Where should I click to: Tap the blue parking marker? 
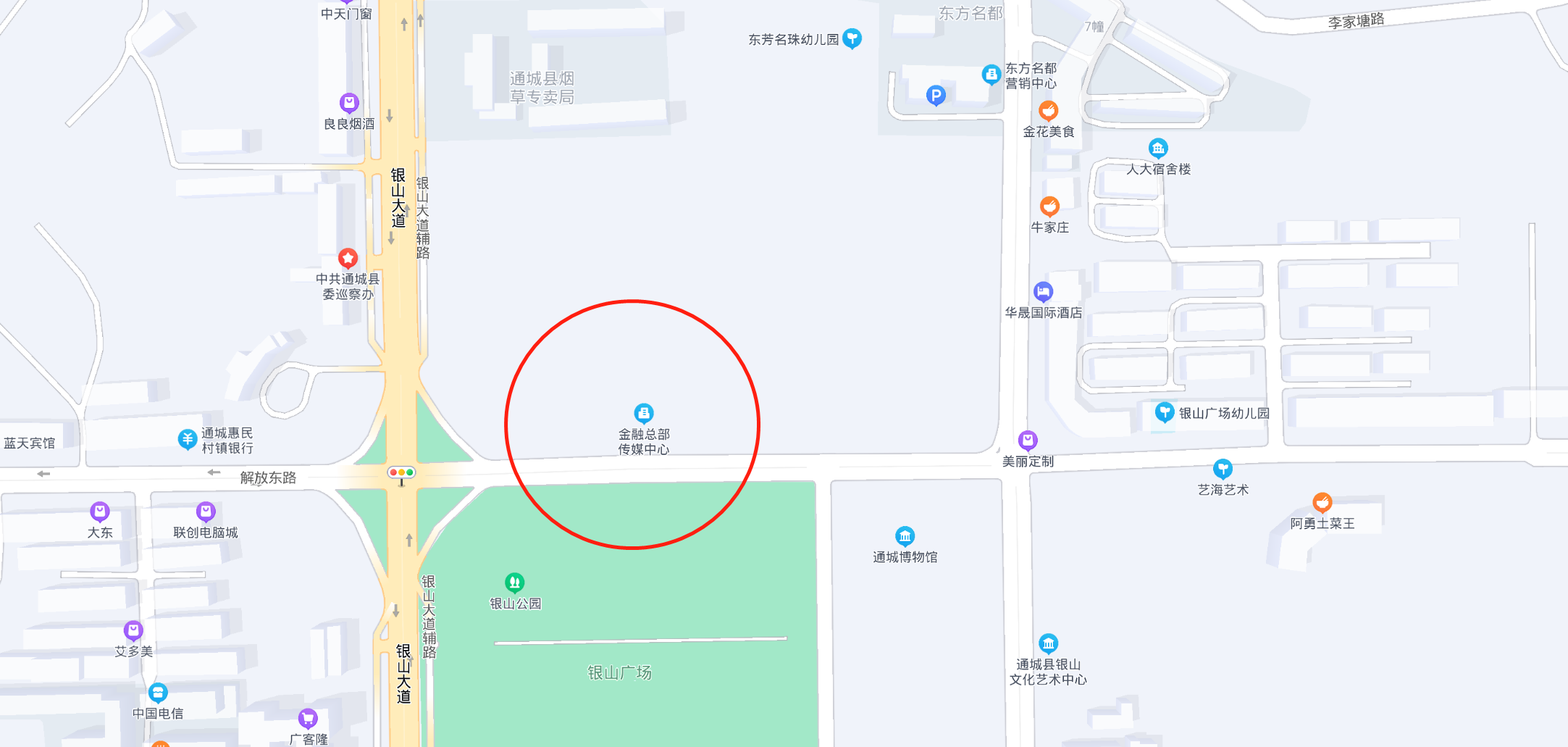click(x=936, y=95)
